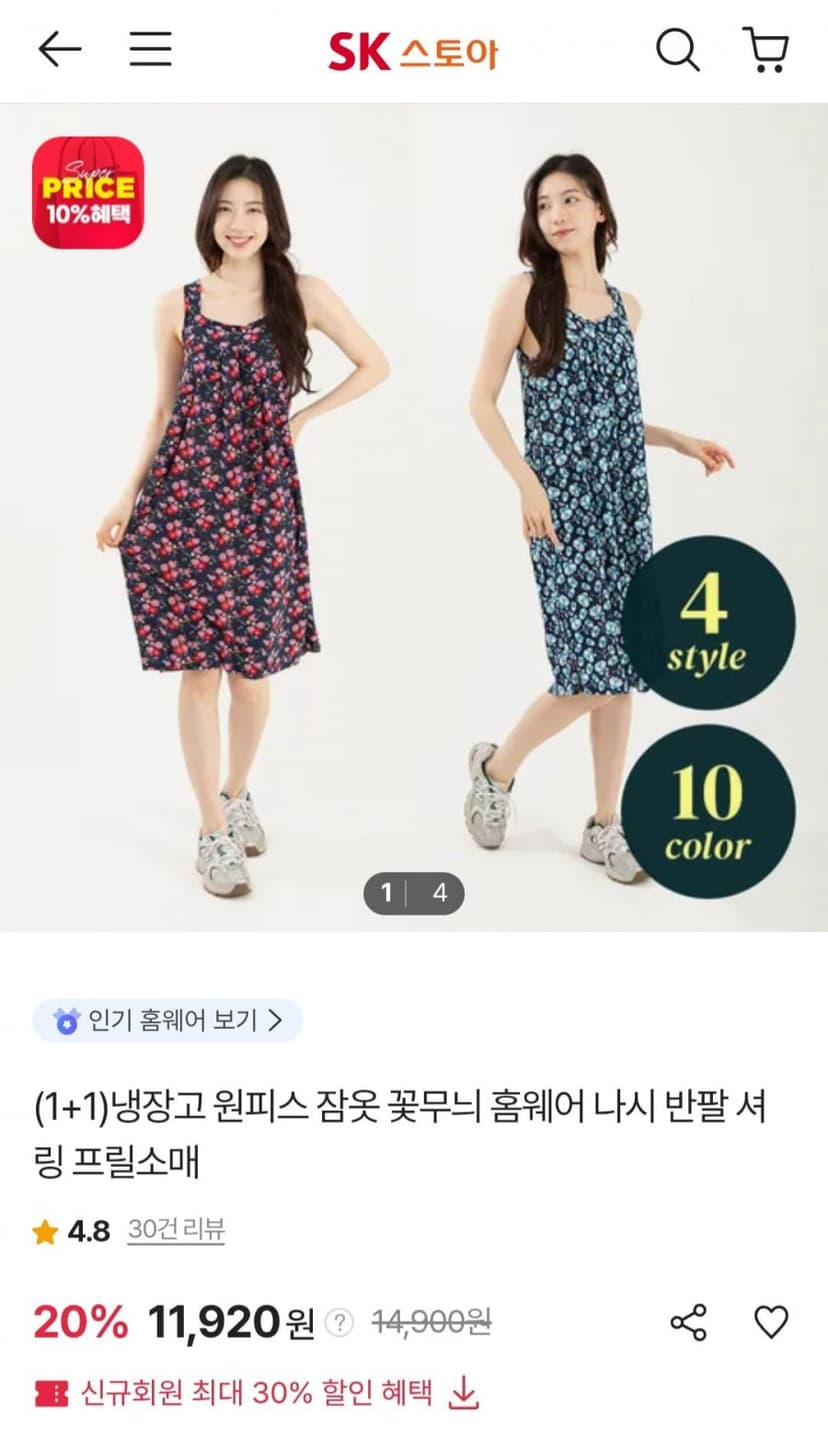Download the 신규회원 30% 할인 coupon
Image resolution: width=828 pixels, height=1442 pixels.
[463, 1392]
